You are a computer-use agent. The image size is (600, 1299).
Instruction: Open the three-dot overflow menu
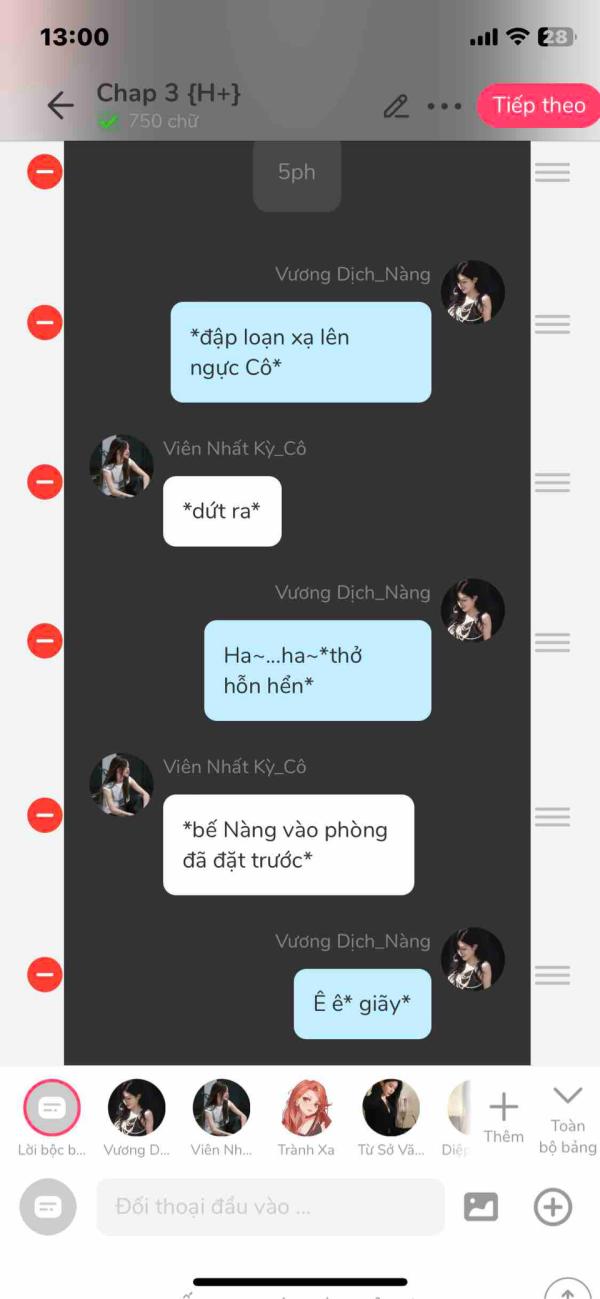pos(444,106)
